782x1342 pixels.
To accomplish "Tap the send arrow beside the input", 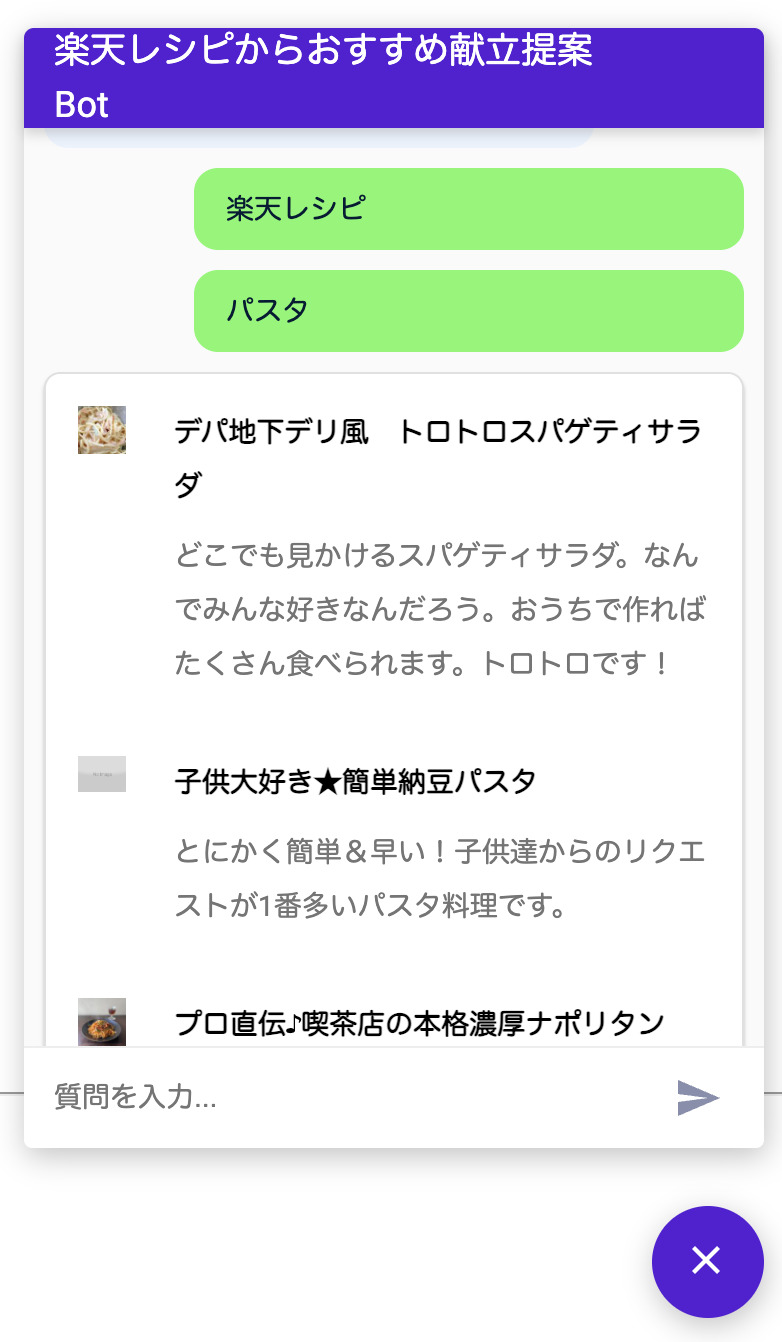I will [697, 1097].
